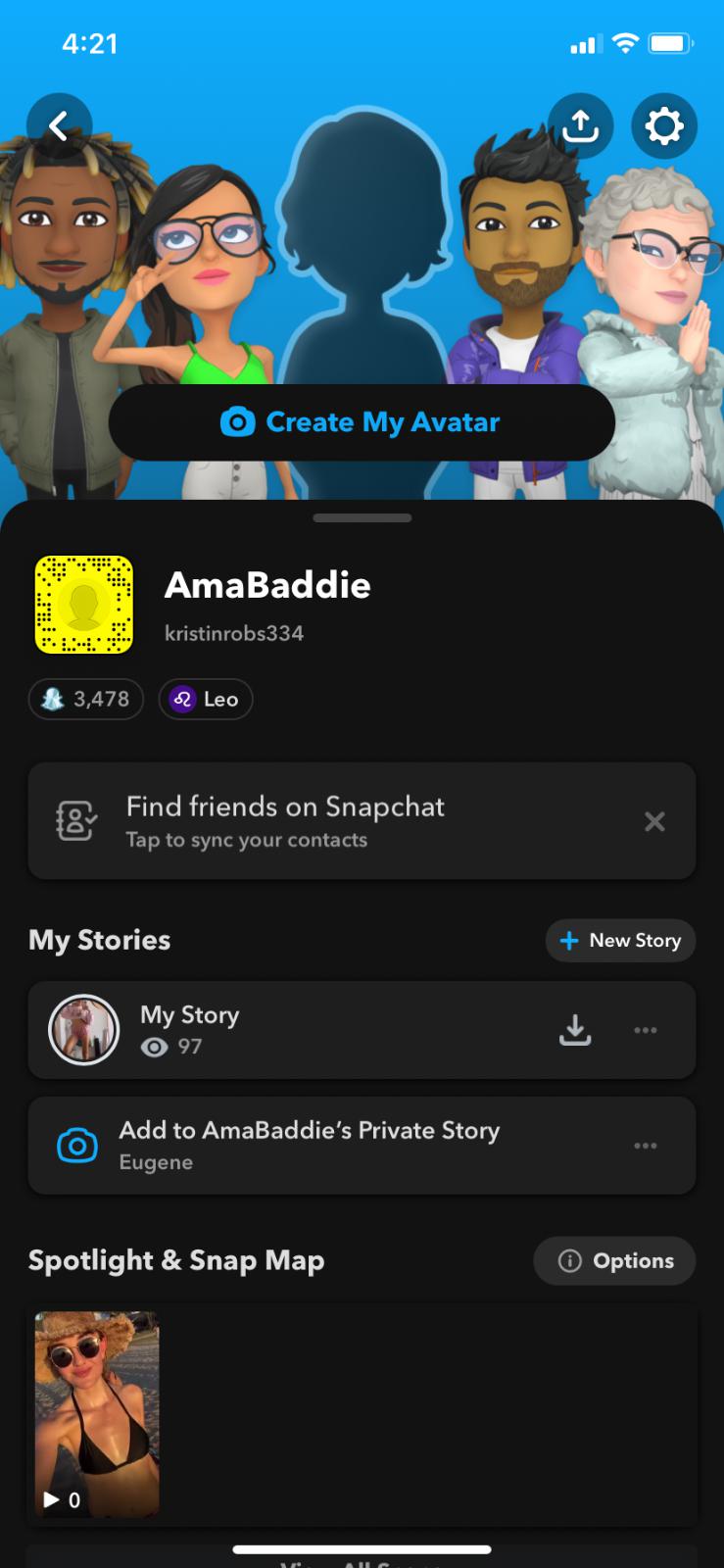Dismiss the Find friends card
The height and width of the screenshot is (1568, 724).
[654, 821]
